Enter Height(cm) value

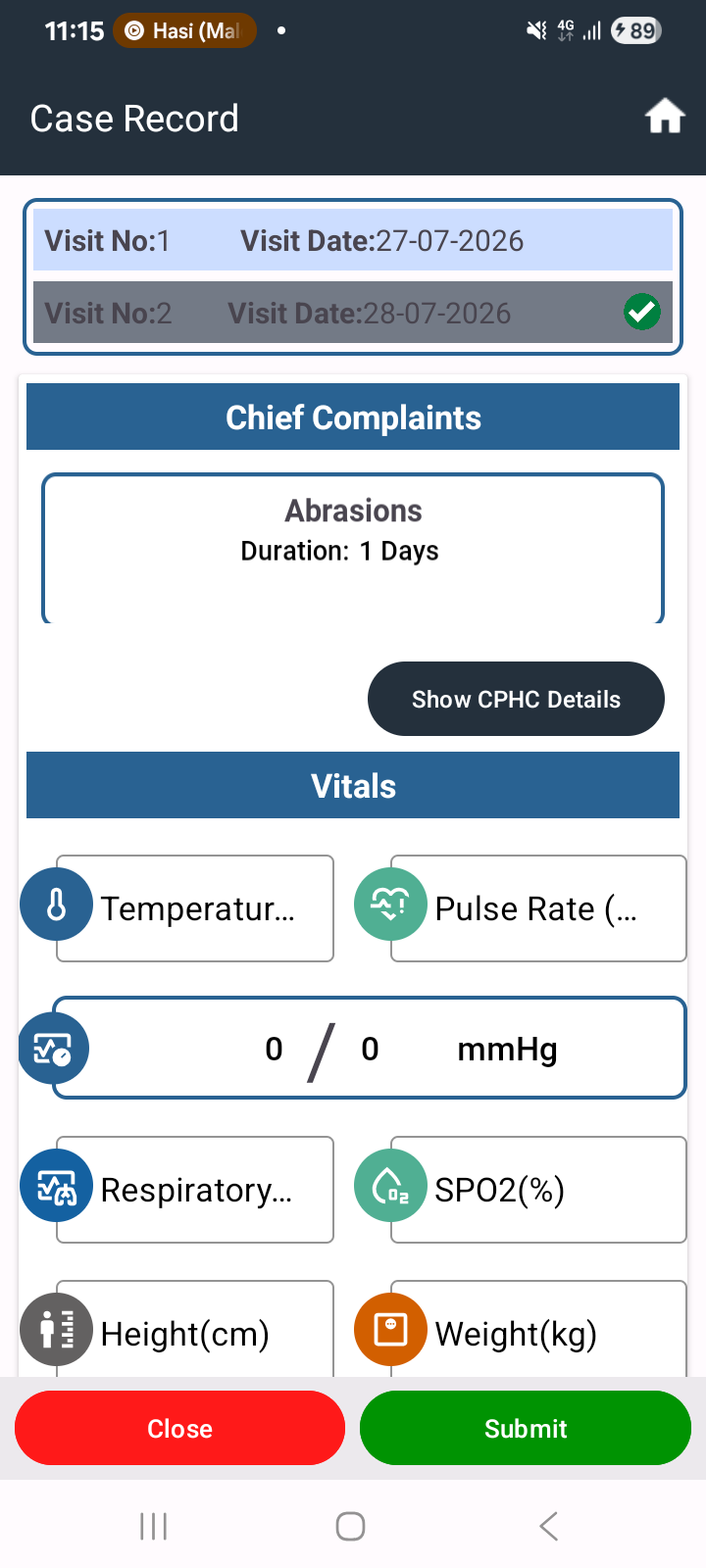click(195, 1331)
